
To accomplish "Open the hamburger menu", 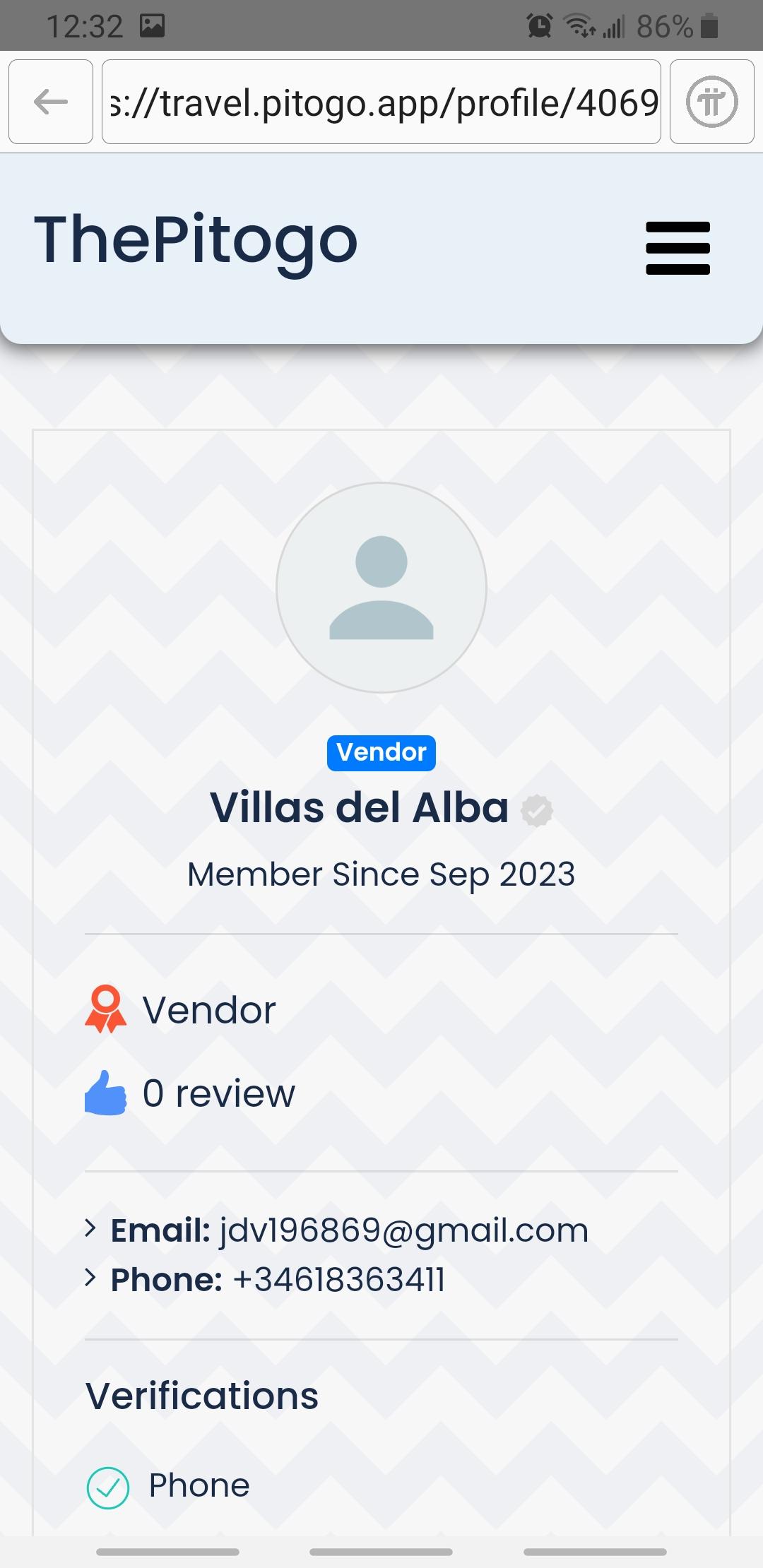I will pyautogui.click(x=678, y=248).
